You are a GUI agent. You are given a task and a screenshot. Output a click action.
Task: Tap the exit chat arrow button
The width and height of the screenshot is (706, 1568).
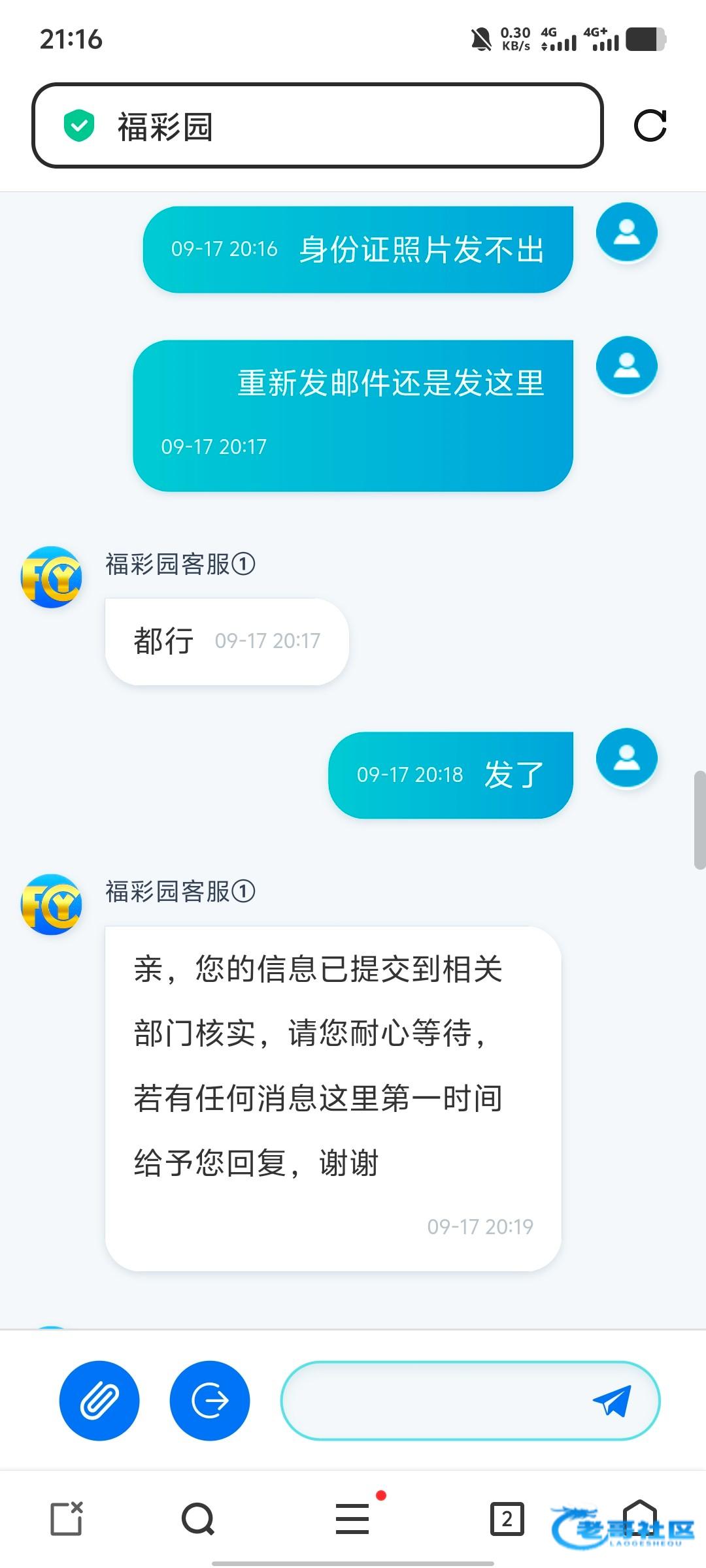pyautogui.click(x=210, y=1401)
